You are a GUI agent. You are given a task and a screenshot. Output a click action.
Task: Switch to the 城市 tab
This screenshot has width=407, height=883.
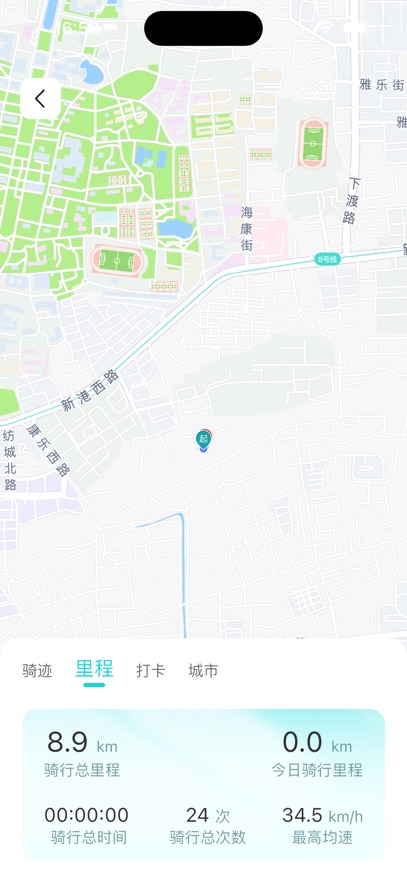click(203, 671)
